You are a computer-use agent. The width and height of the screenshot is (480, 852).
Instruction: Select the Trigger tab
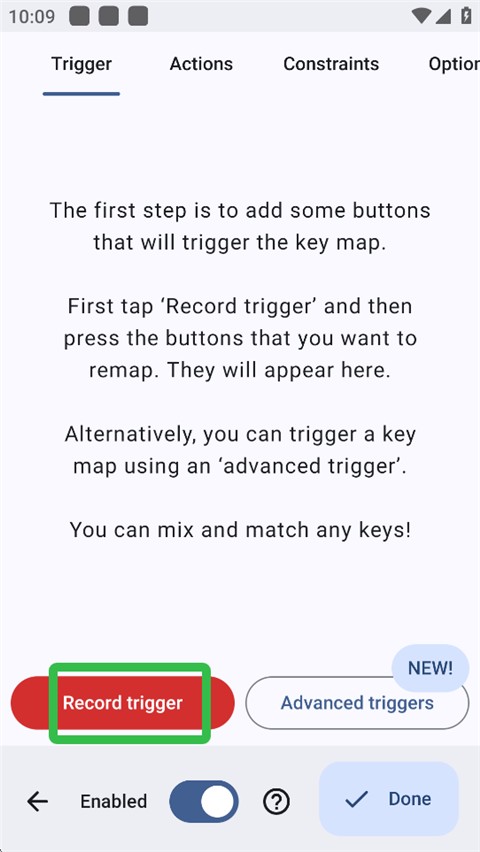click(x=82, y=64)
